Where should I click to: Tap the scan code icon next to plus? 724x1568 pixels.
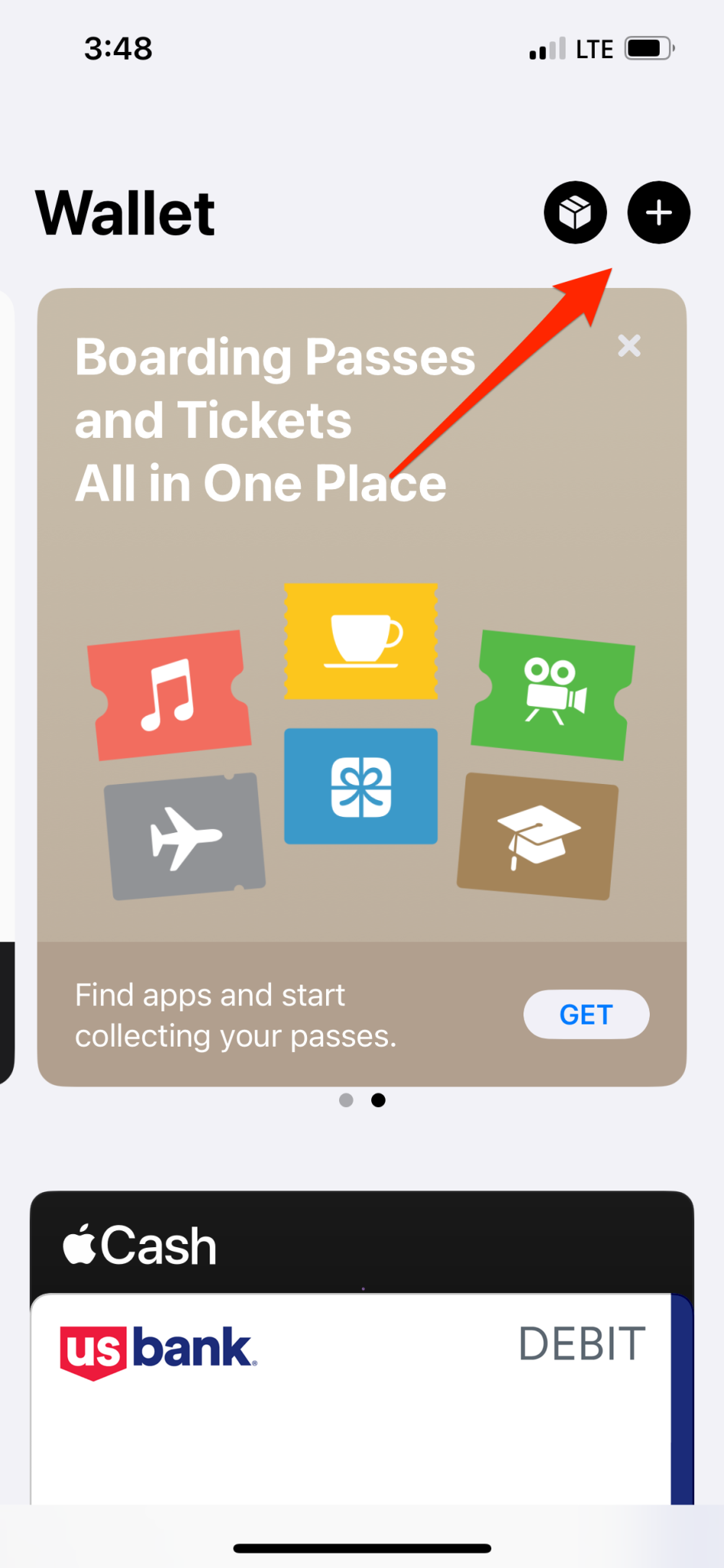pos(574,213)
